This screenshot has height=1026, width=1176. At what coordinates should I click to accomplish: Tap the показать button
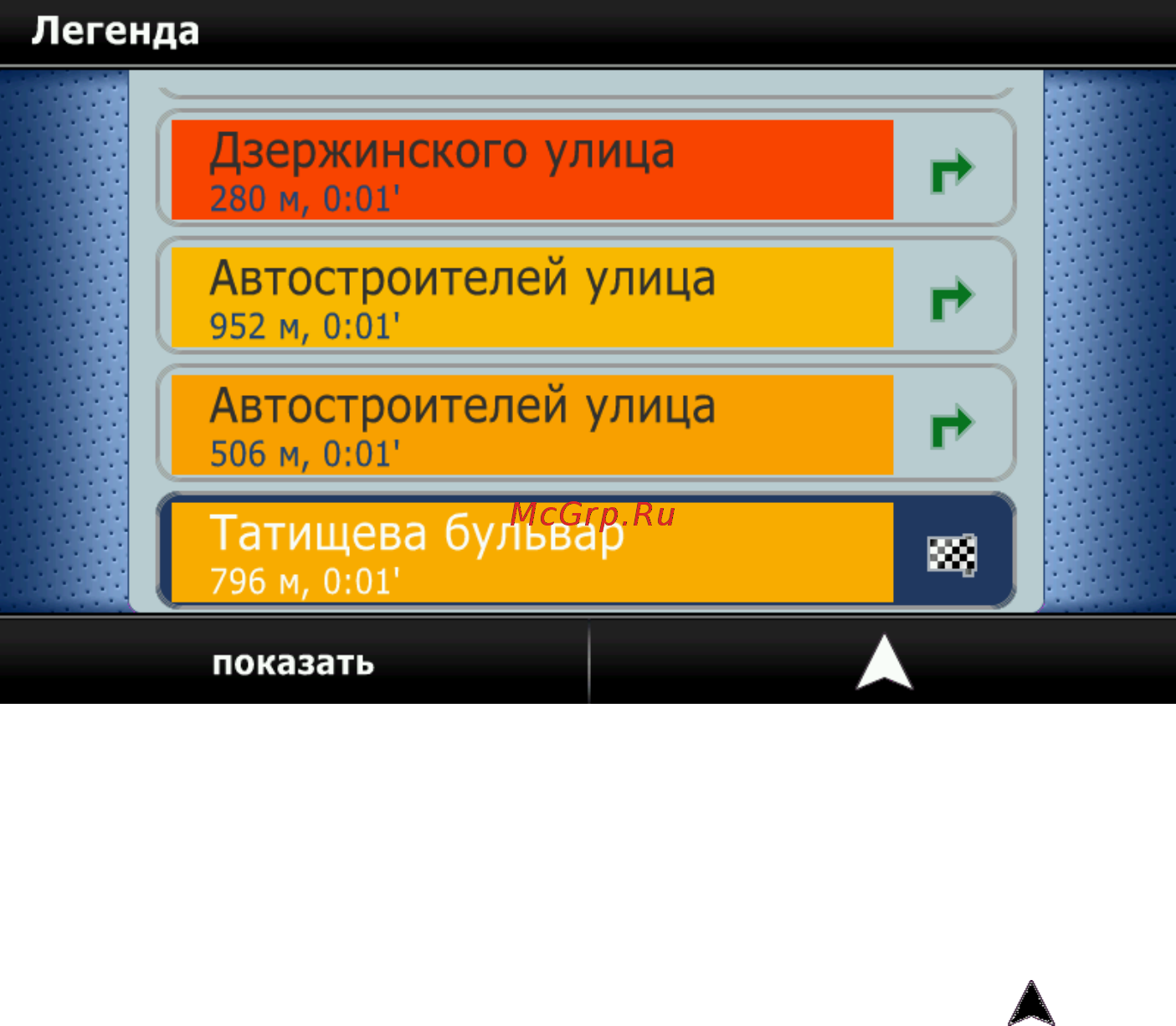pyautogui.click(x=293, y=663)
